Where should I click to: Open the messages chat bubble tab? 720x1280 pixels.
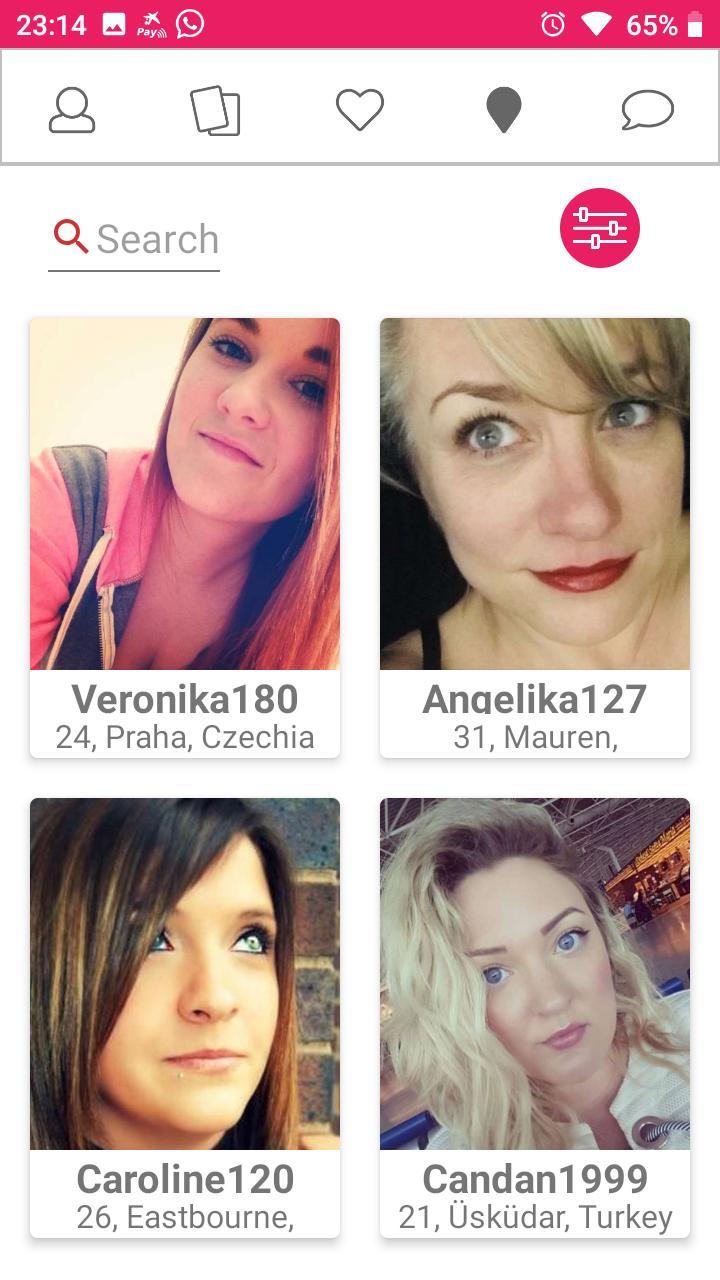647,110
